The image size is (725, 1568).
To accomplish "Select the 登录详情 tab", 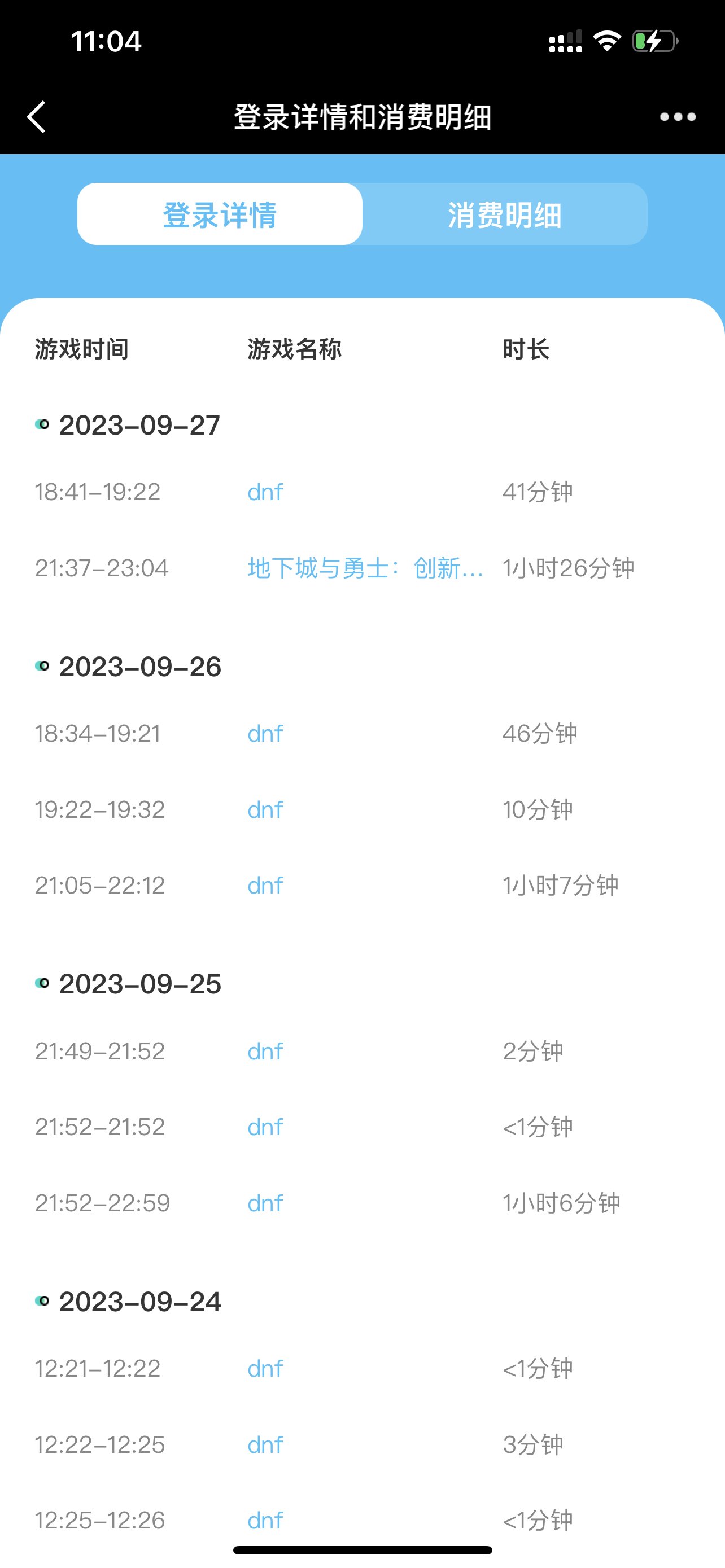I will [220, 214].
